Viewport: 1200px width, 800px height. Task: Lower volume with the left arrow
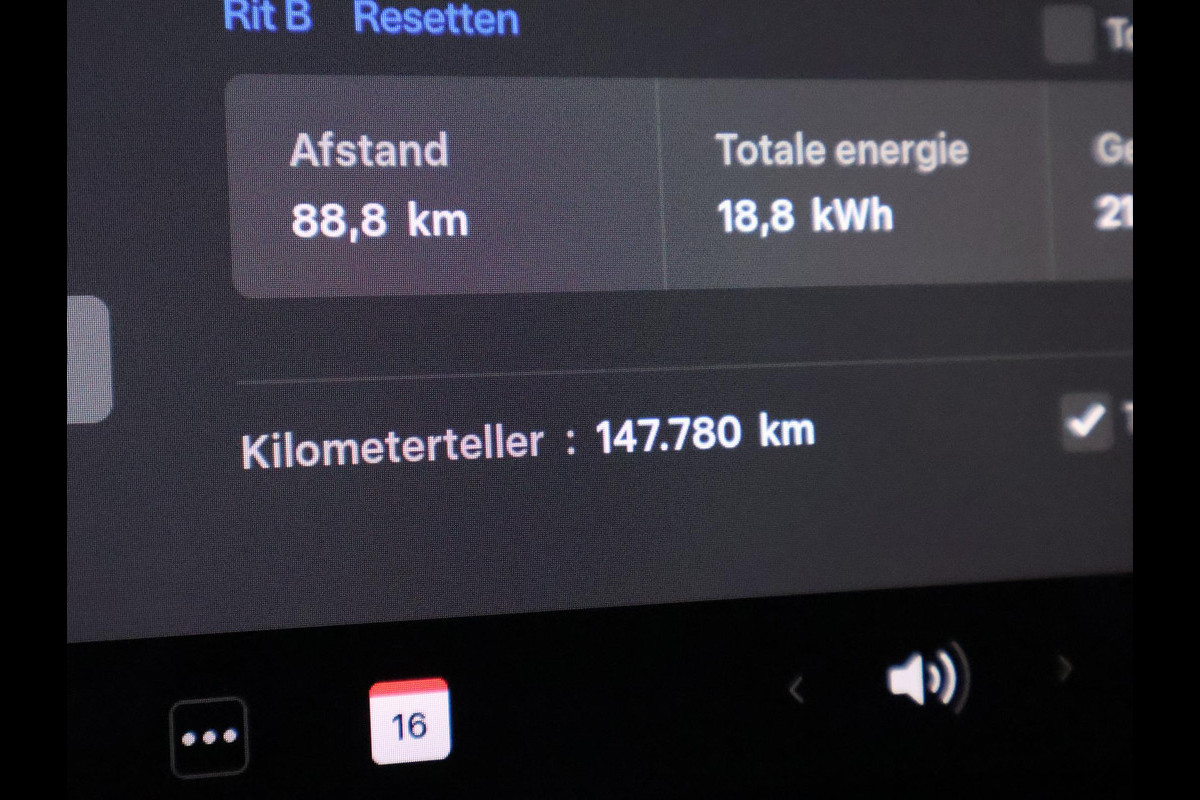click(796, 689)
